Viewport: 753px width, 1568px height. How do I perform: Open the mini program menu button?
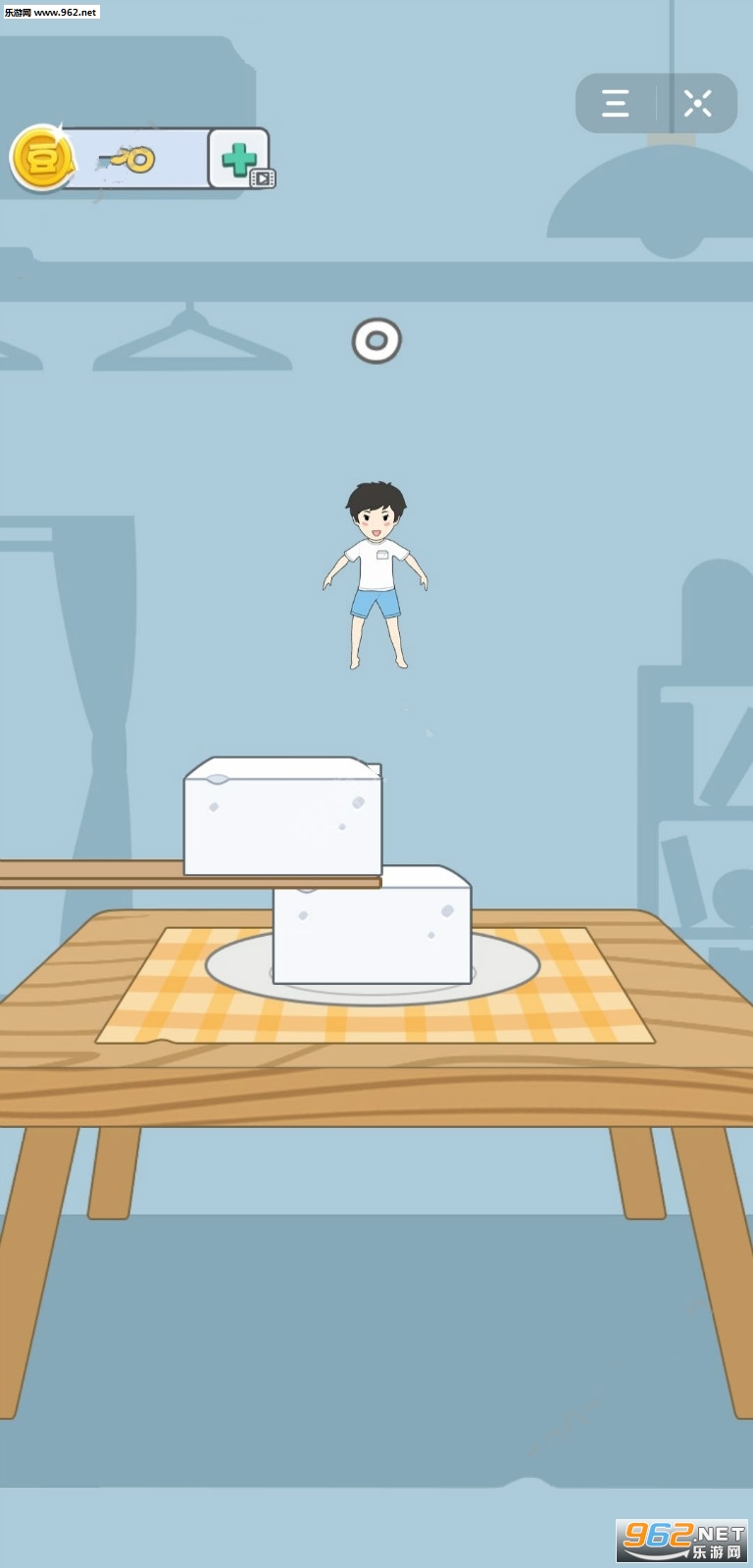point(616,103)
